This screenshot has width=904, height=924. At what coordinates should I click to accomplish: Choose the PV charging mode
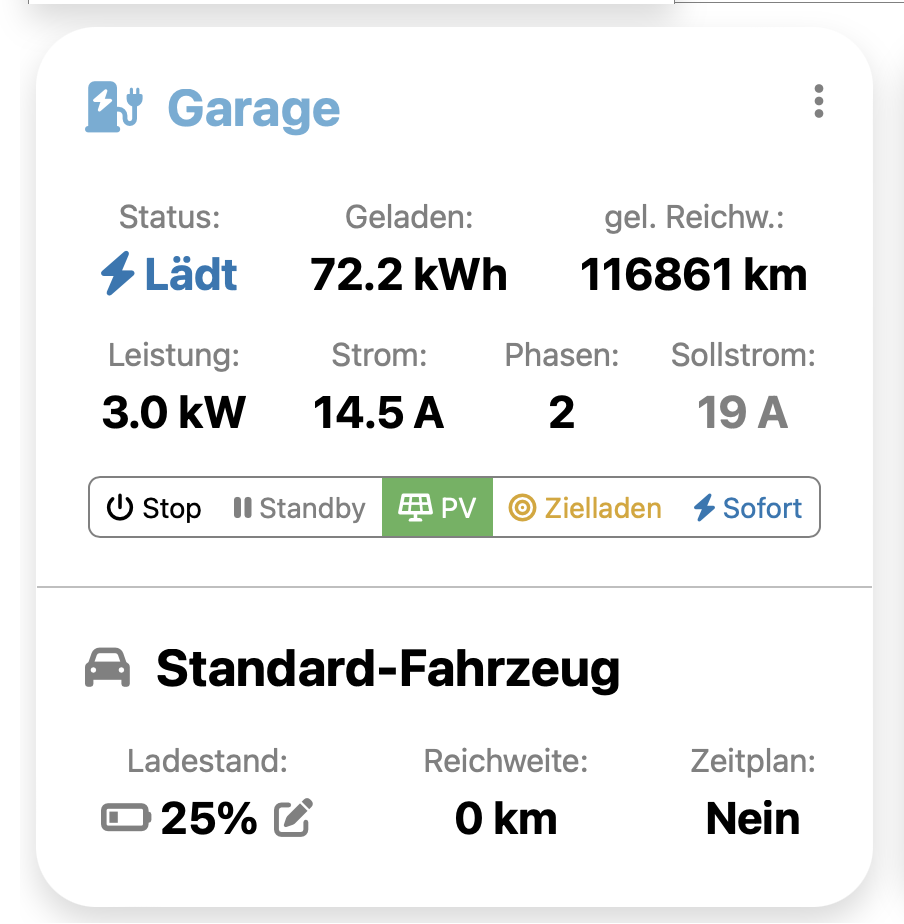click(x=437, y=508)
